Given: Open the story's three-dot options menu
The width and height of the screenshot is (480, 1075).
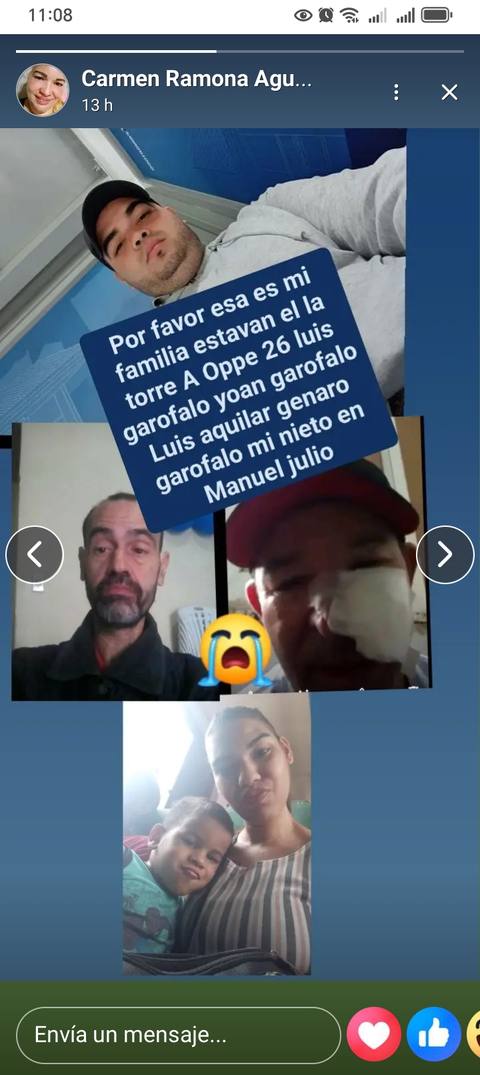Looking at the screenshot, I should tap(396, 93).
